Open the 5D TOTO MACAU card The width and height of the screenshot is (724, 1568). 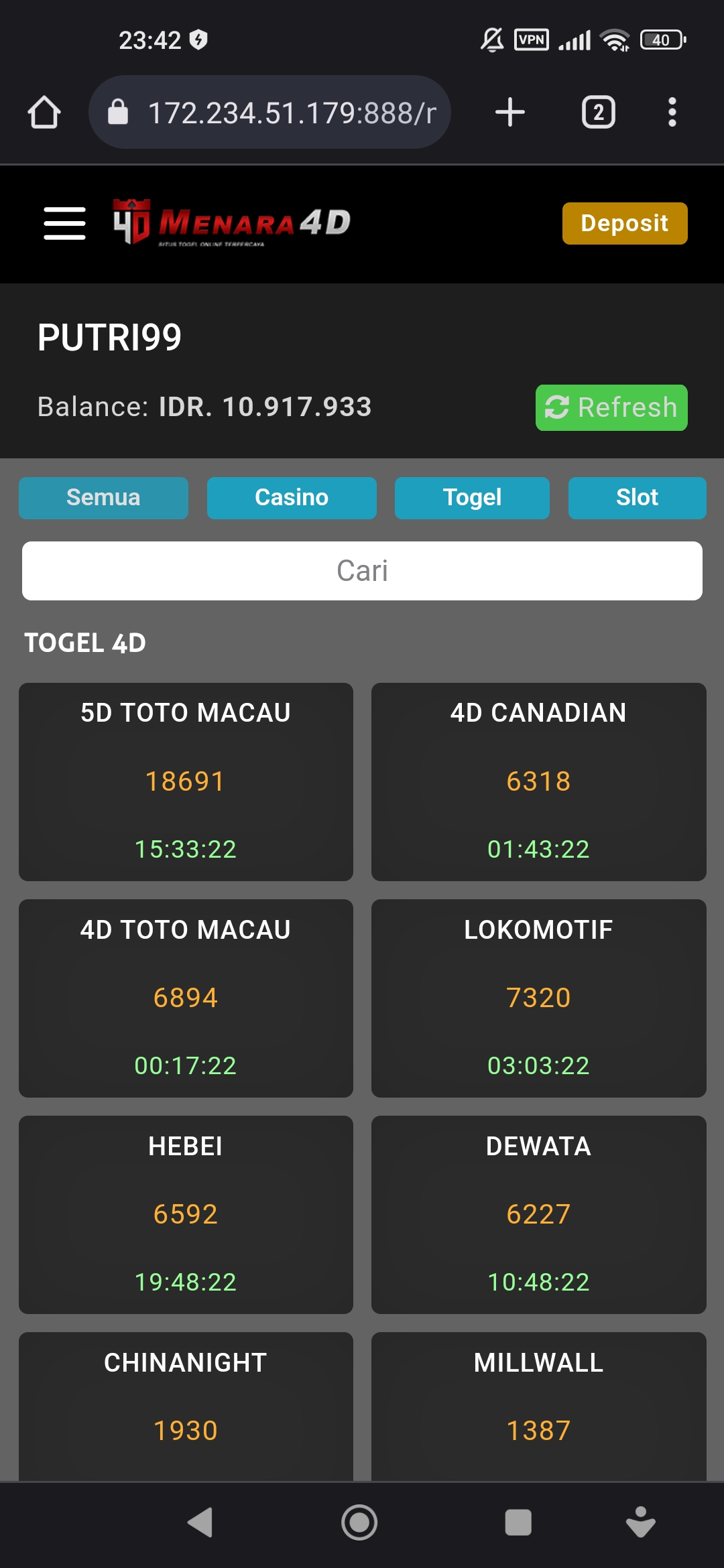[x=186, y=781]
